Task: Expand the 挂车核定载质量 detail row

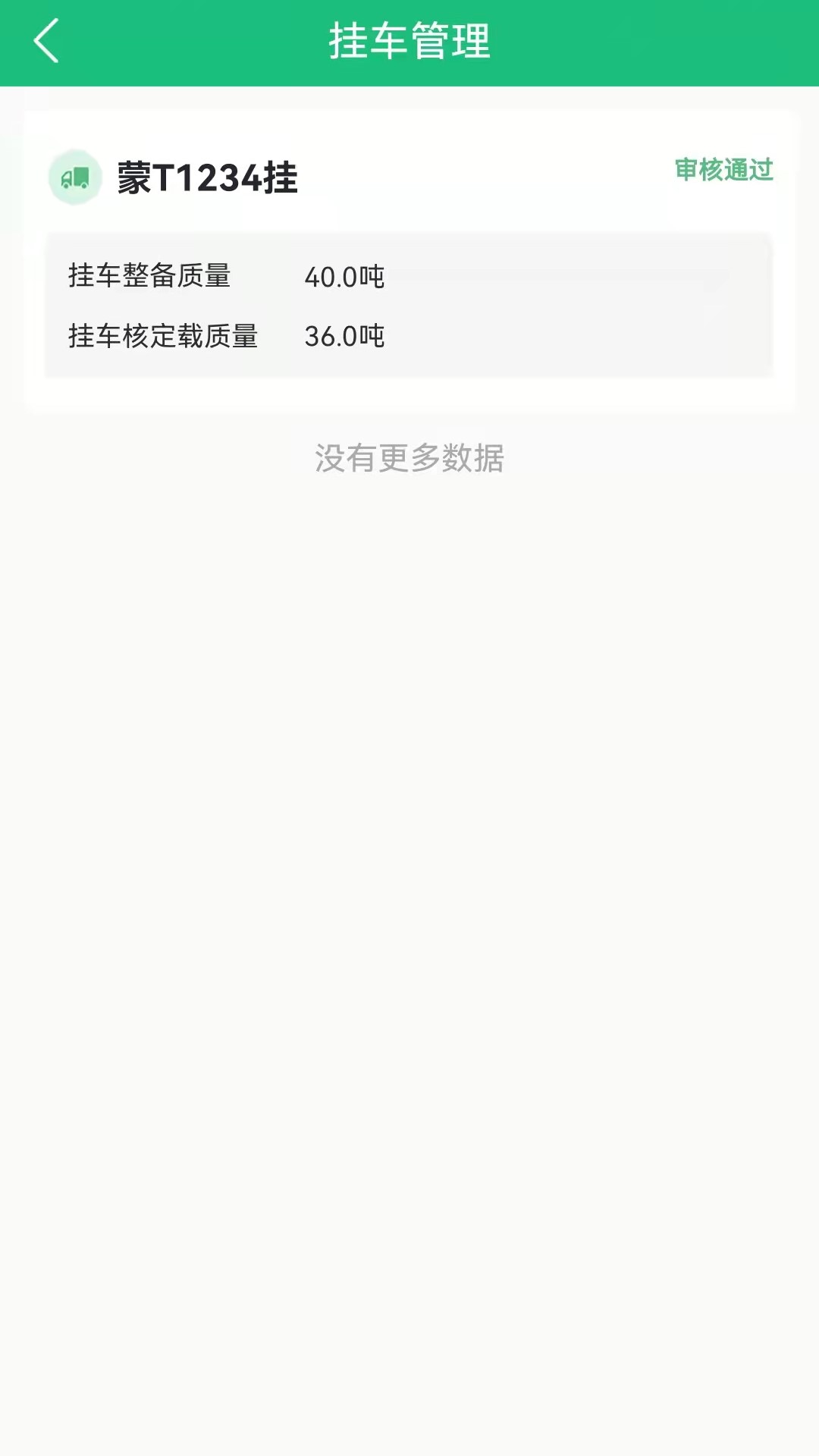Action: tap(227, 334)
